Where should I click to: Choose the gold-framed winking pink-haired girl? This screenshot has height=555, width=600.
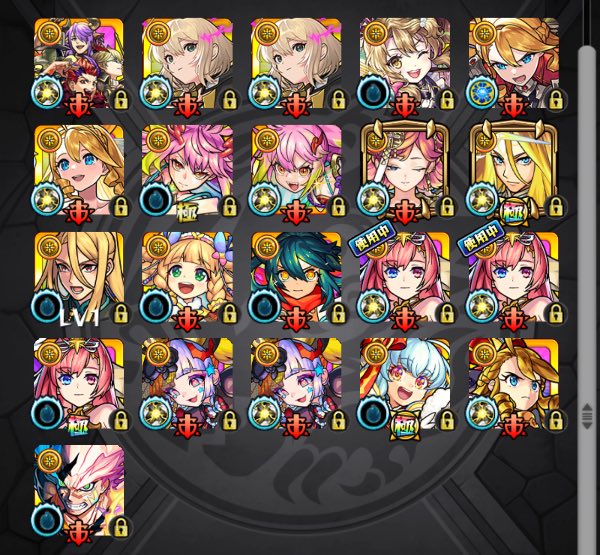405,171
